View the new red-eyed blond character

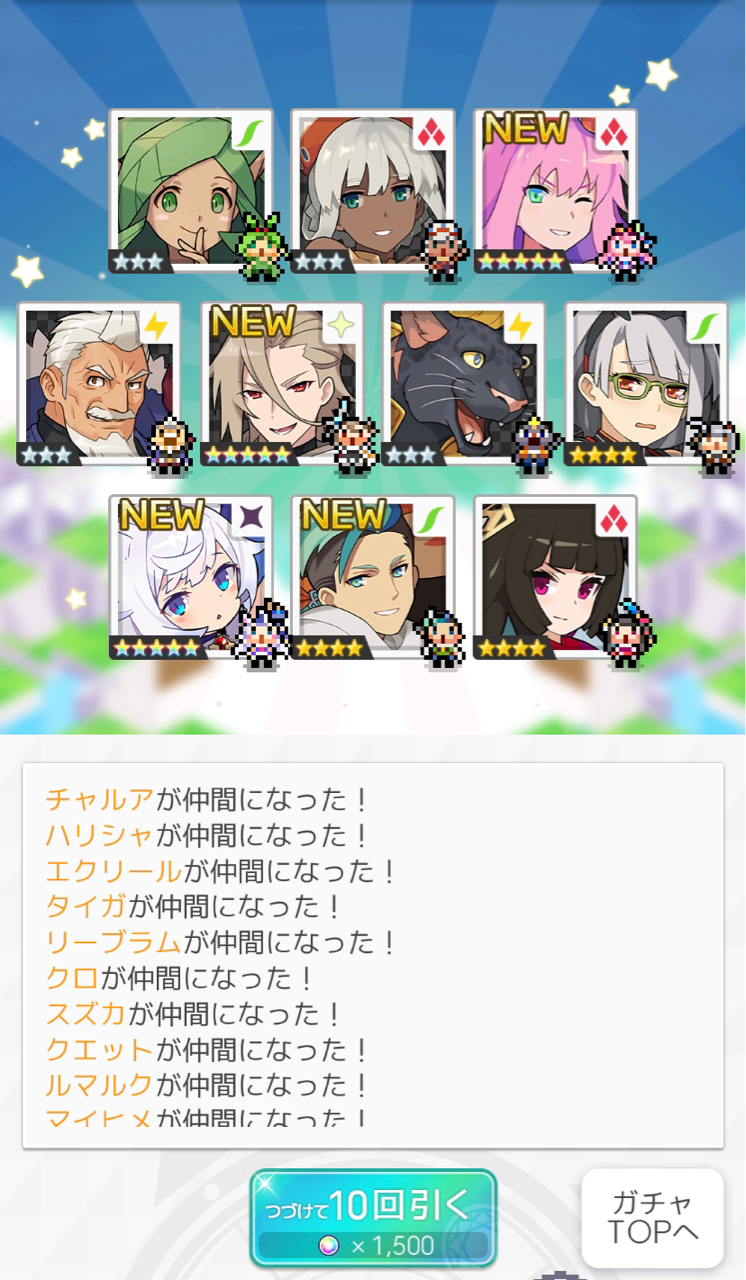point(281,384)
